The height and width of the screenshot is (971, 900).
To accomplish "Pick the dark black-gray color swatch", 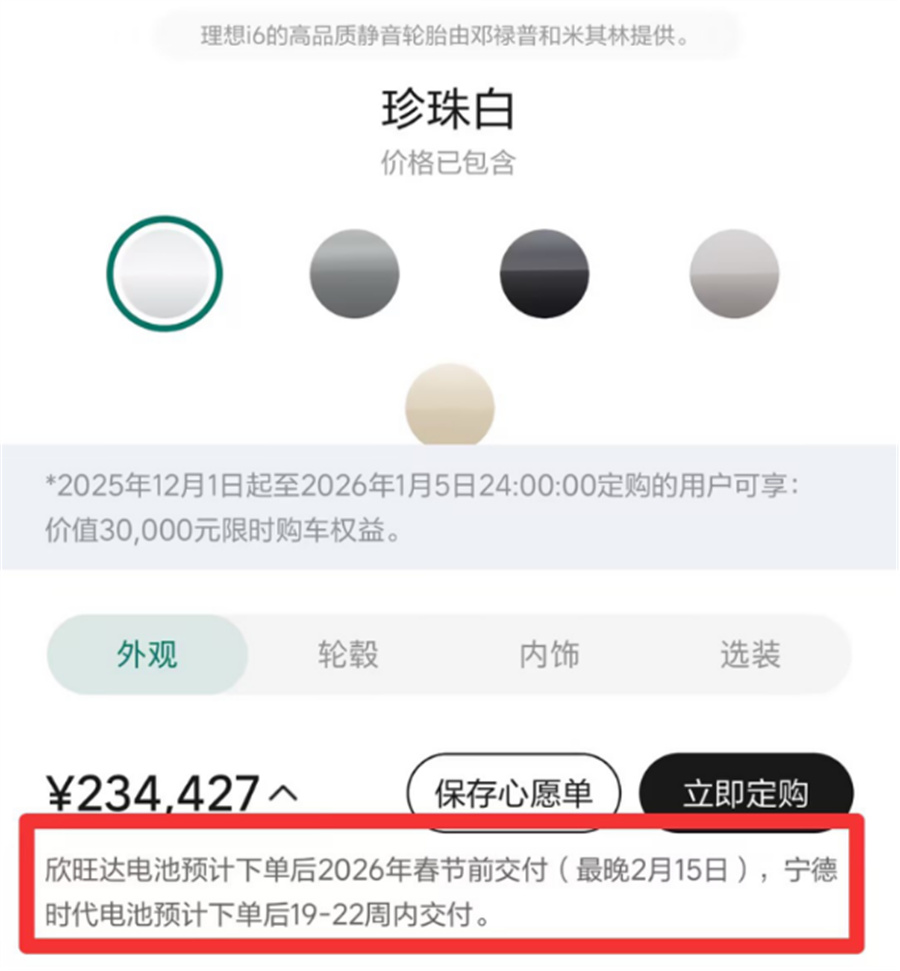I will (x=544, y=273).
